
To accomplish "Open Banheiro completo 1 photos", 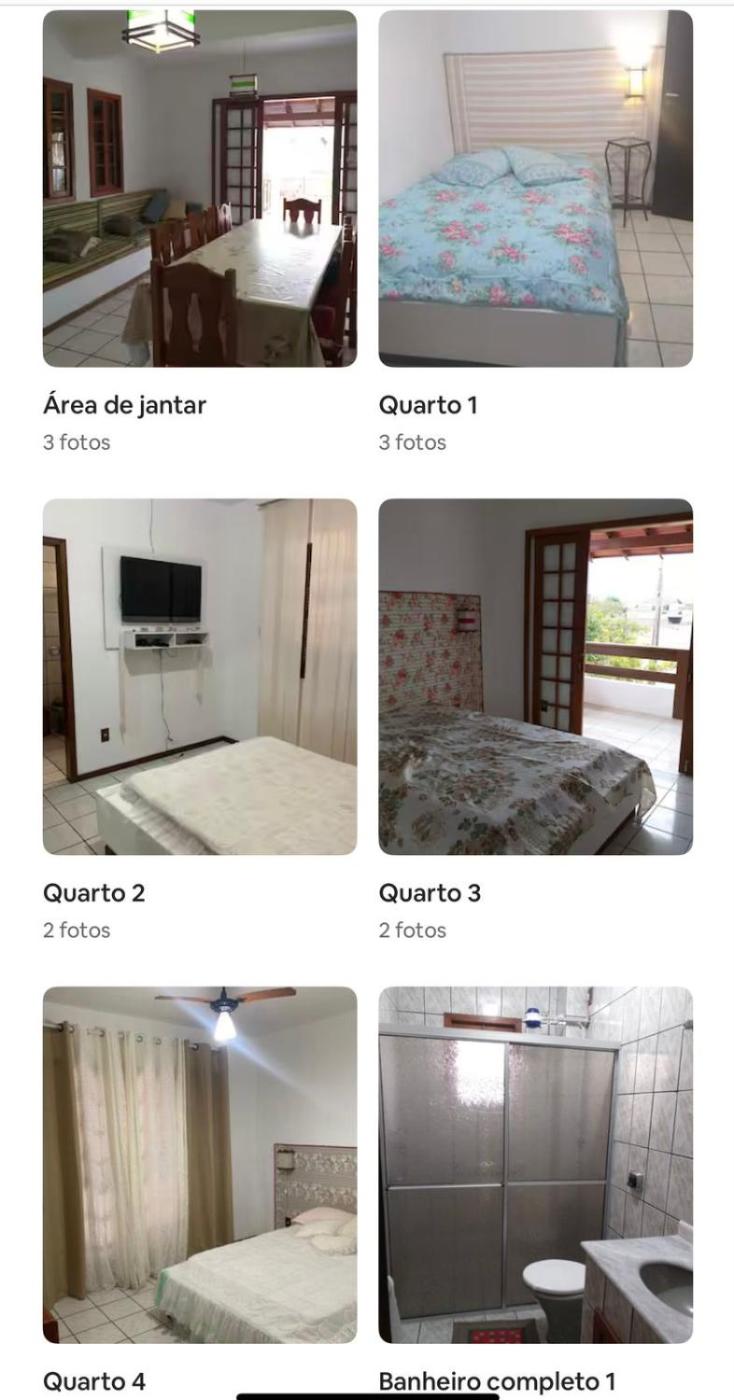I will (x=535, y=1164).
